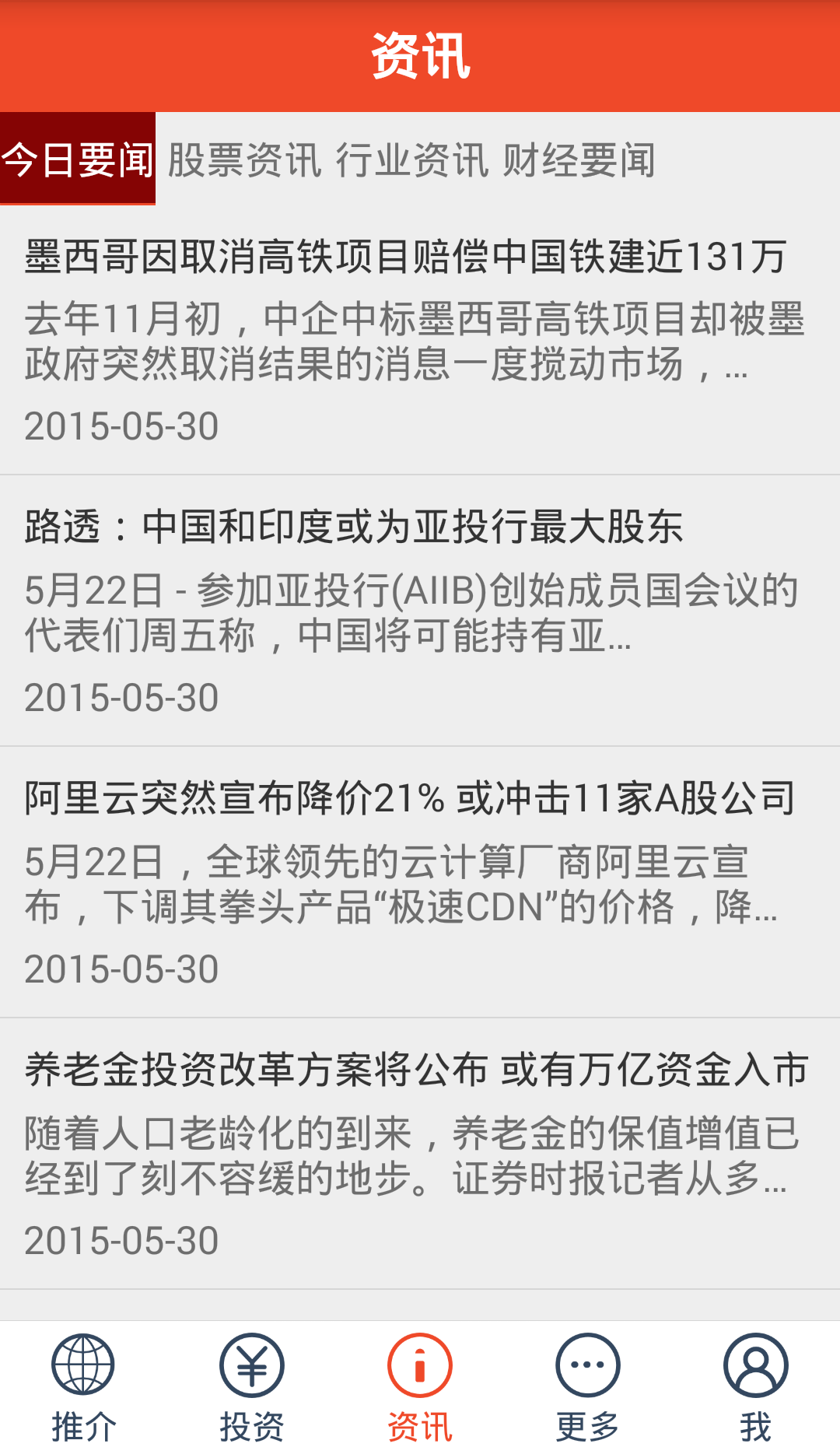Go to the 推介 bottom tab
Viewport: 840px width, 1447px height.
(83, 1385)
